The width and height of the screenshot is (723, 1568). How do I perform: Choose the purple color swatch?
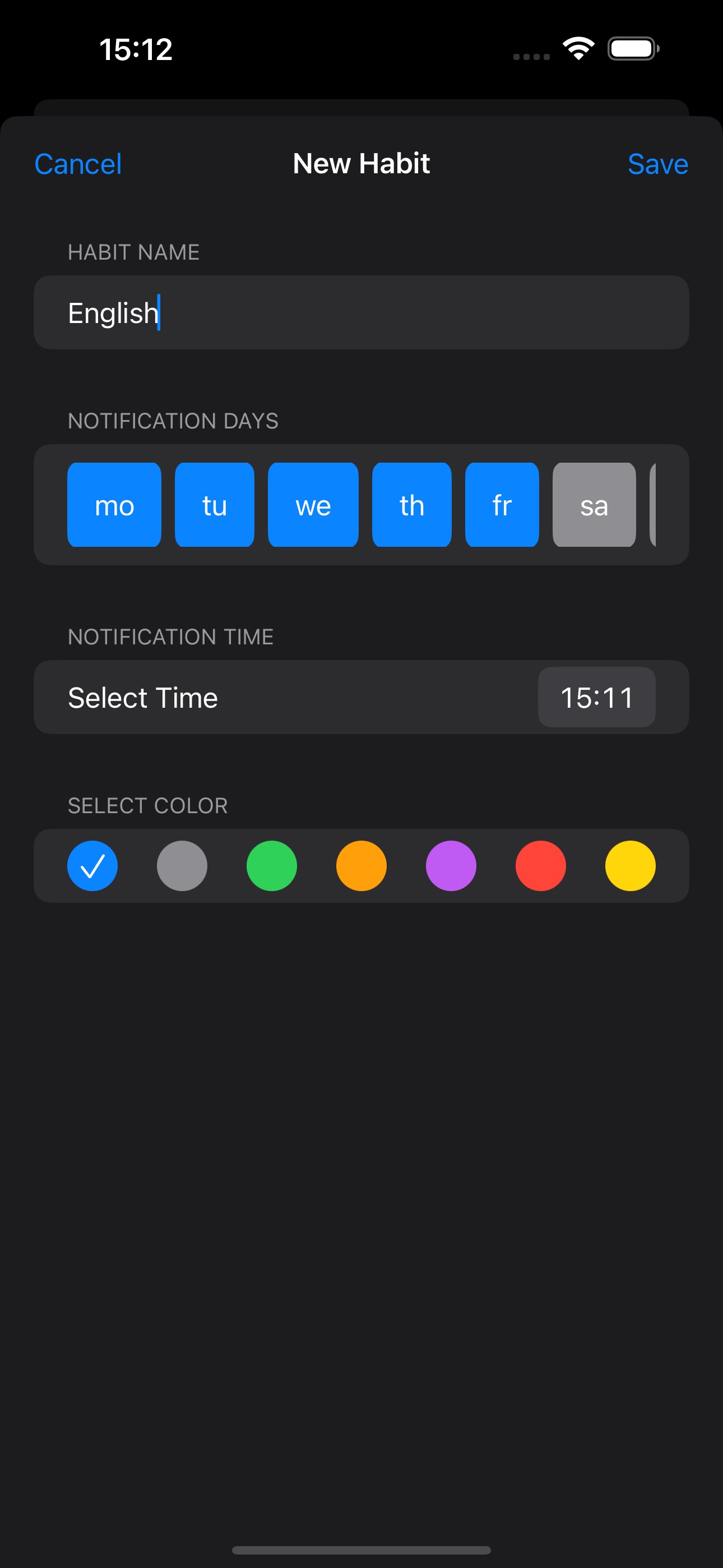click(451, 865)
